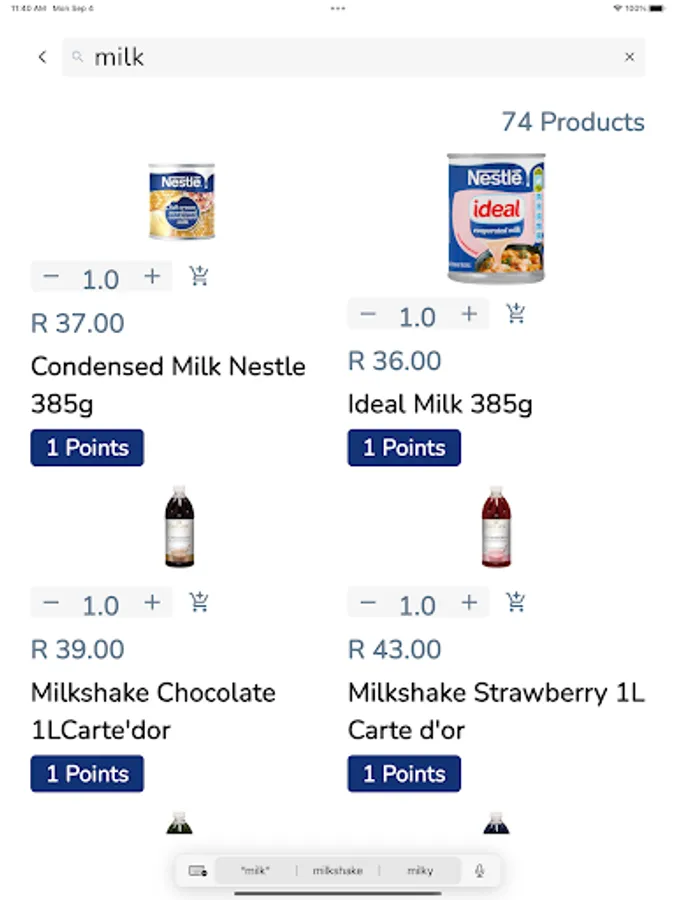Open the Ideal Milk 385g product image
This screenshot has width=675, height=900.
tap(495, 218)
